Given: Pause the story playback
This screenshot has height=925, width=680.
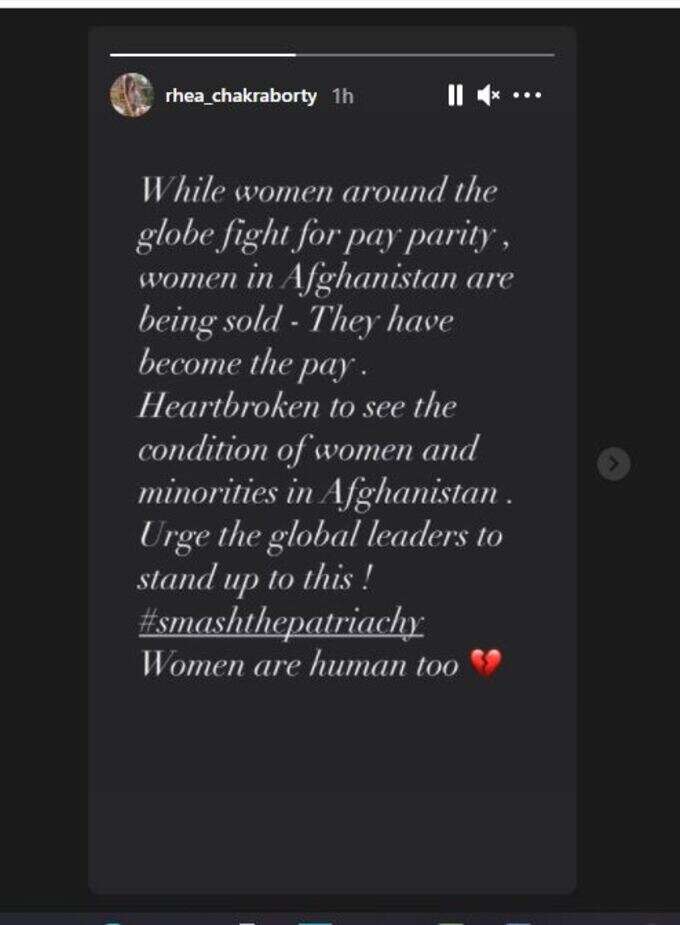Looking at the screenshot, I should [x=455, y=96].
